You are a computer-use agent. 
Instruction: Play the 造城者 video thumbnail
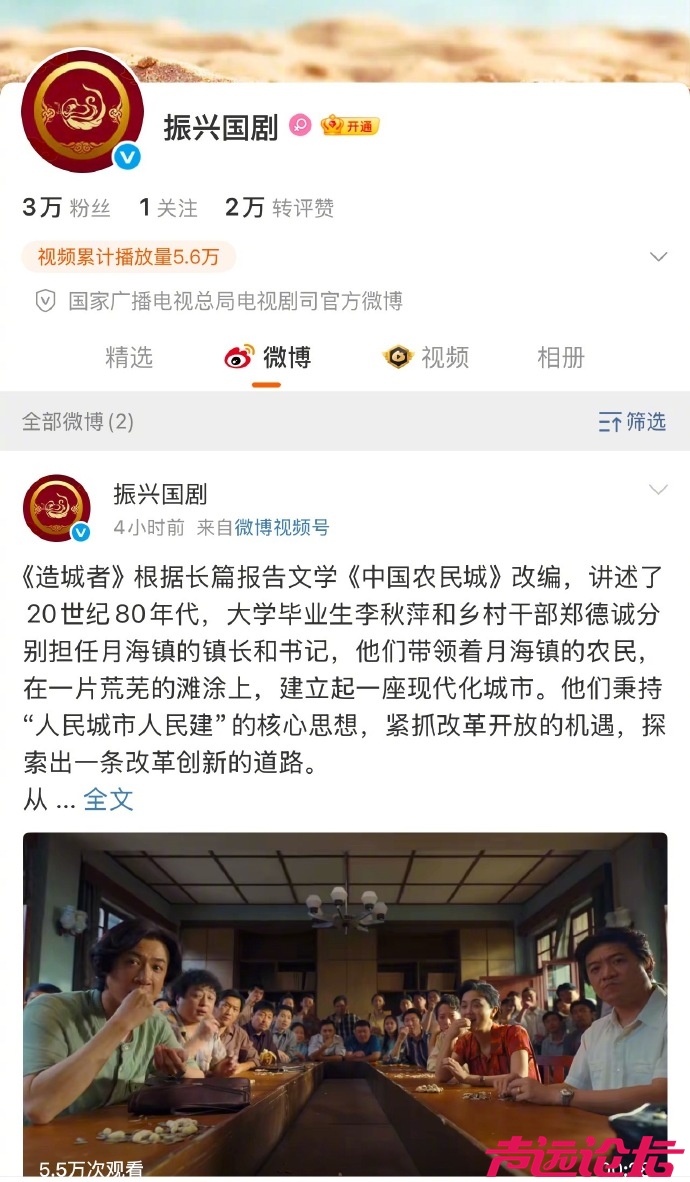click(x=345, y=1000)
